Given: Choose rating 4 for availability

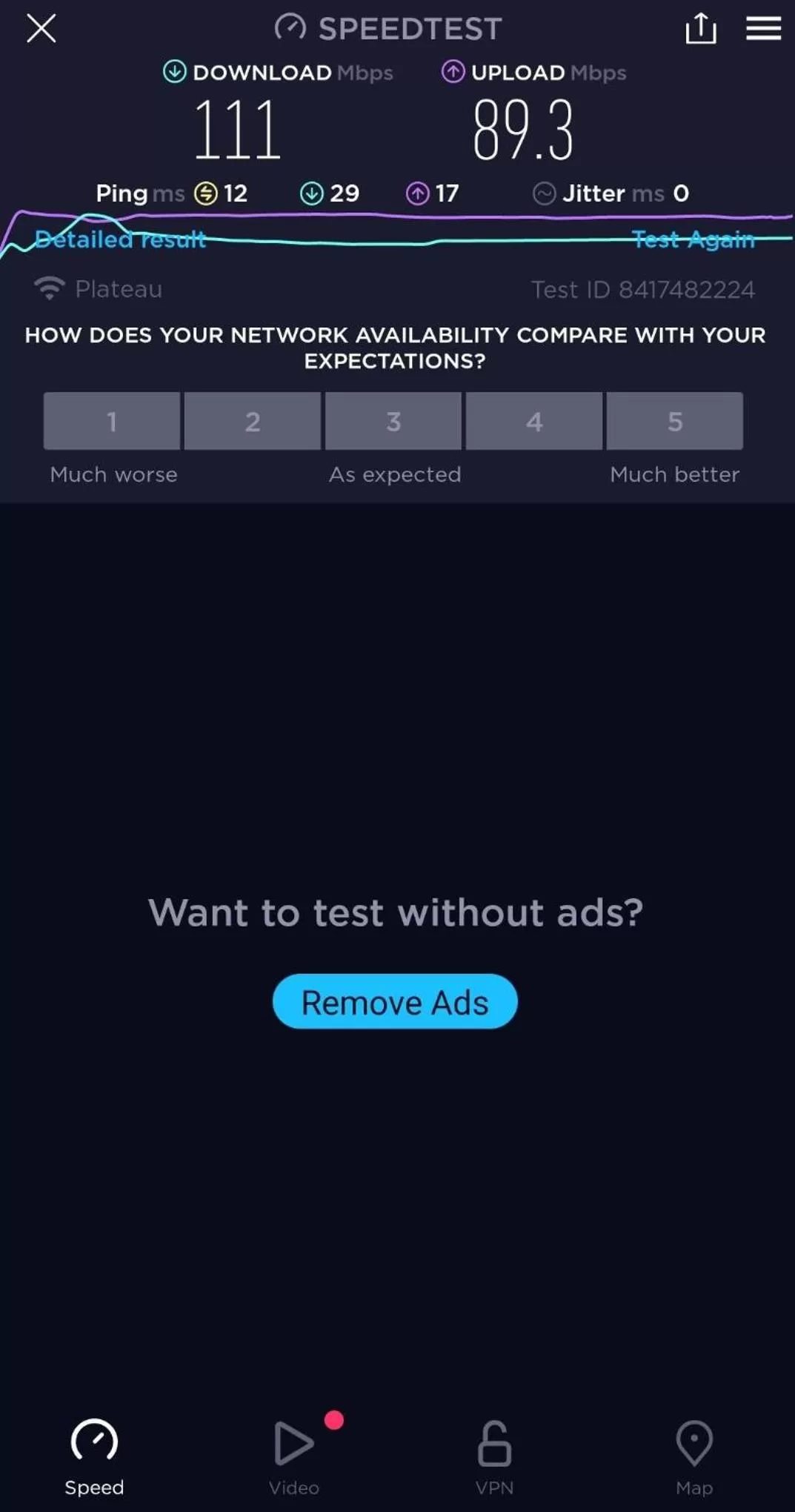Looking at the screenshot, I should (x=534, y=421).
